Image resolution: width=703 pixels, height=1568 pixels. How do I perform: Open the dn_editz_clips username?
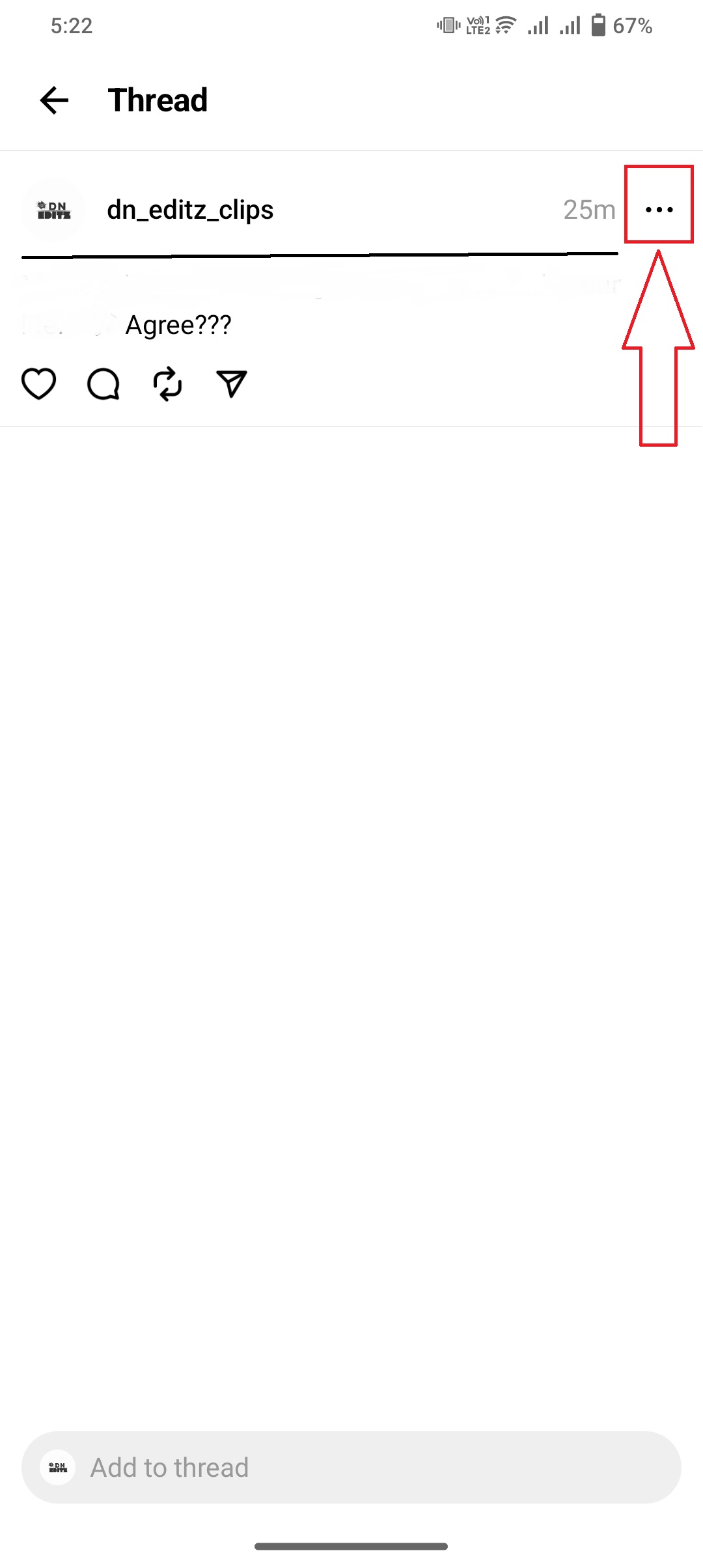(190, 210)
